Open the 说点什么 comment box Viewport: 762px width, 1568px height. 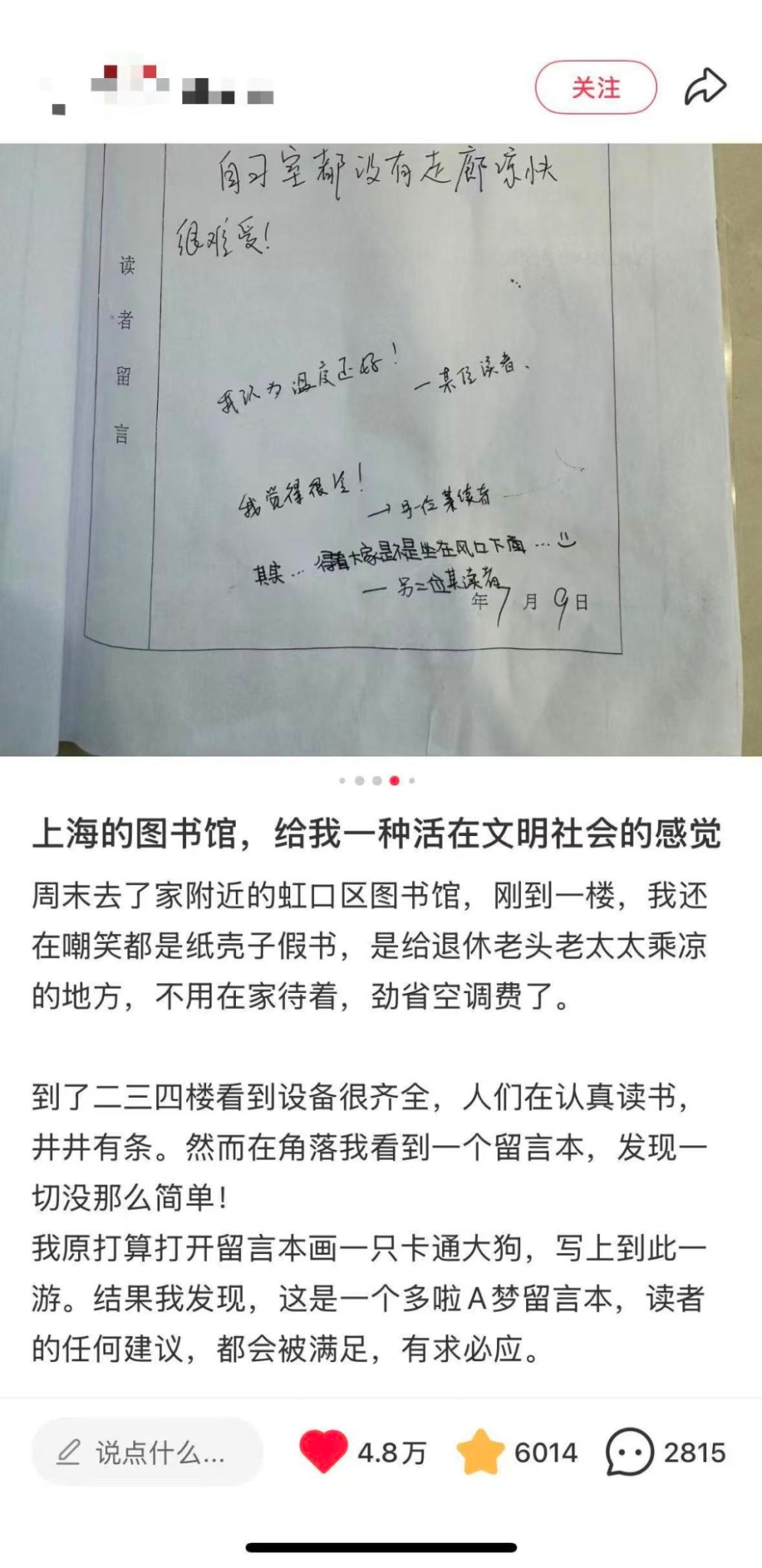click(x=147, y=1452)
